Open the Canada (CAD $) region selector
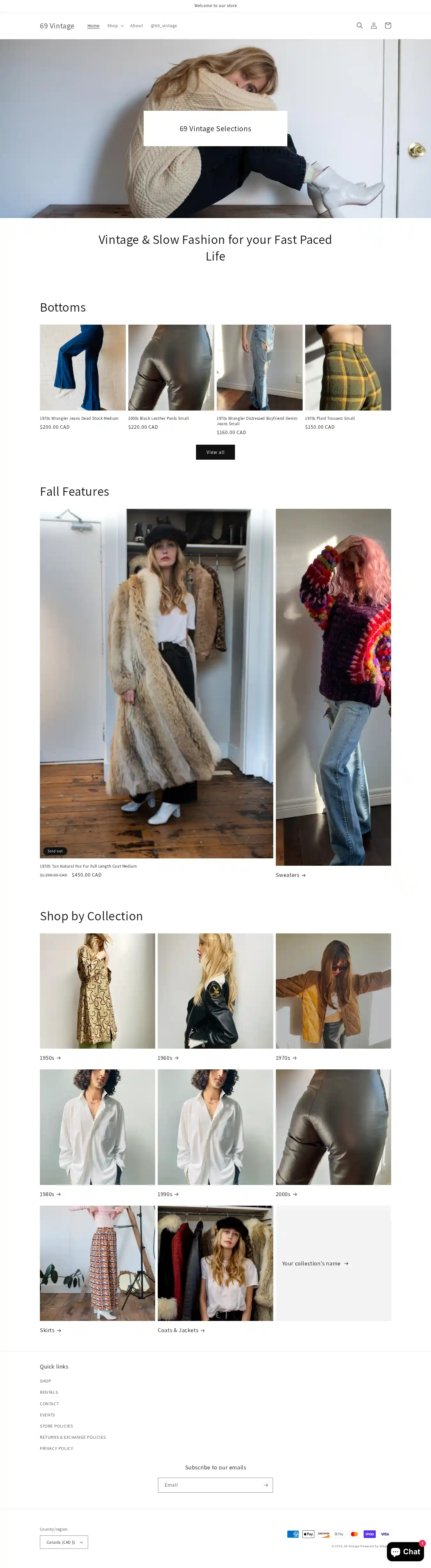 64,1542
